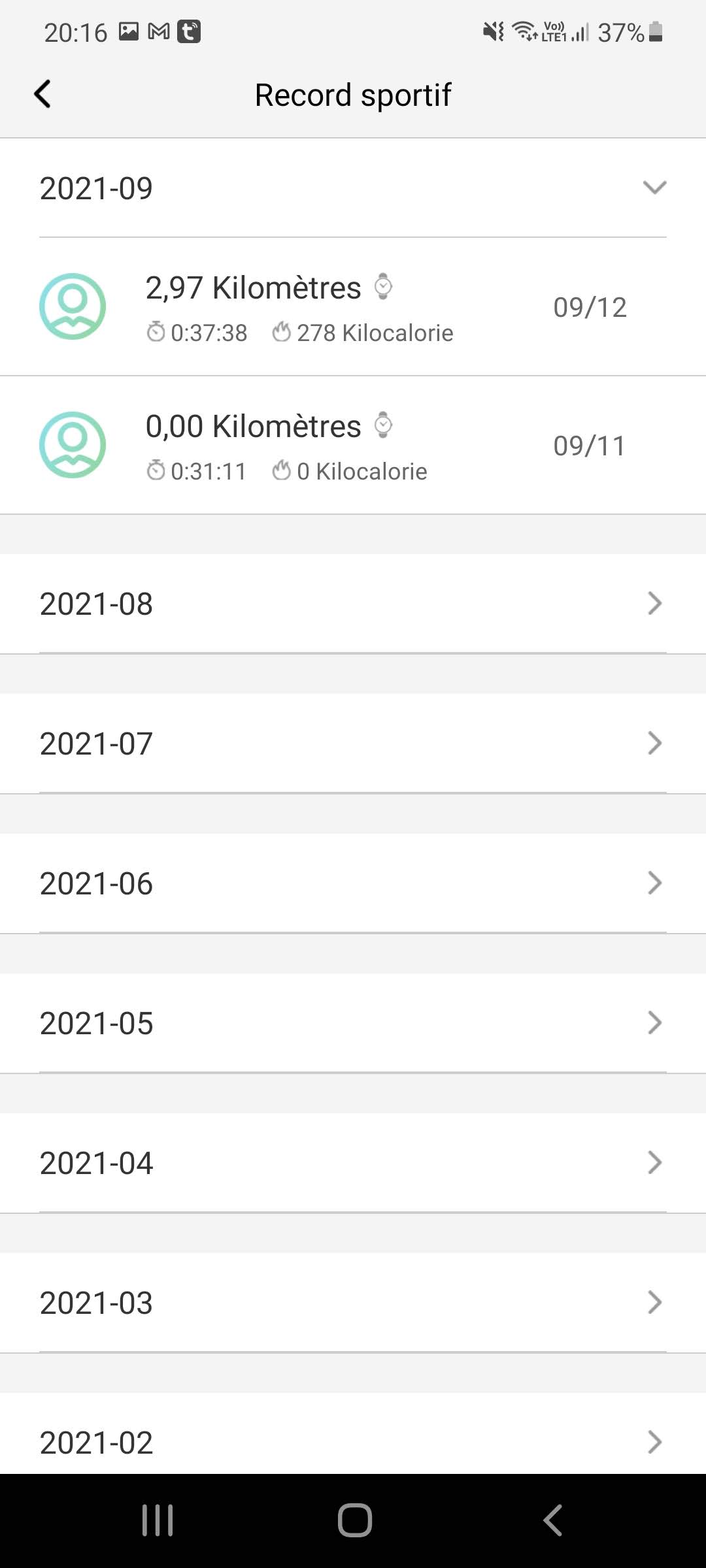Expand the 2021-08 month records
This screenshot has height=1568, width=706.
click(353, 604)
